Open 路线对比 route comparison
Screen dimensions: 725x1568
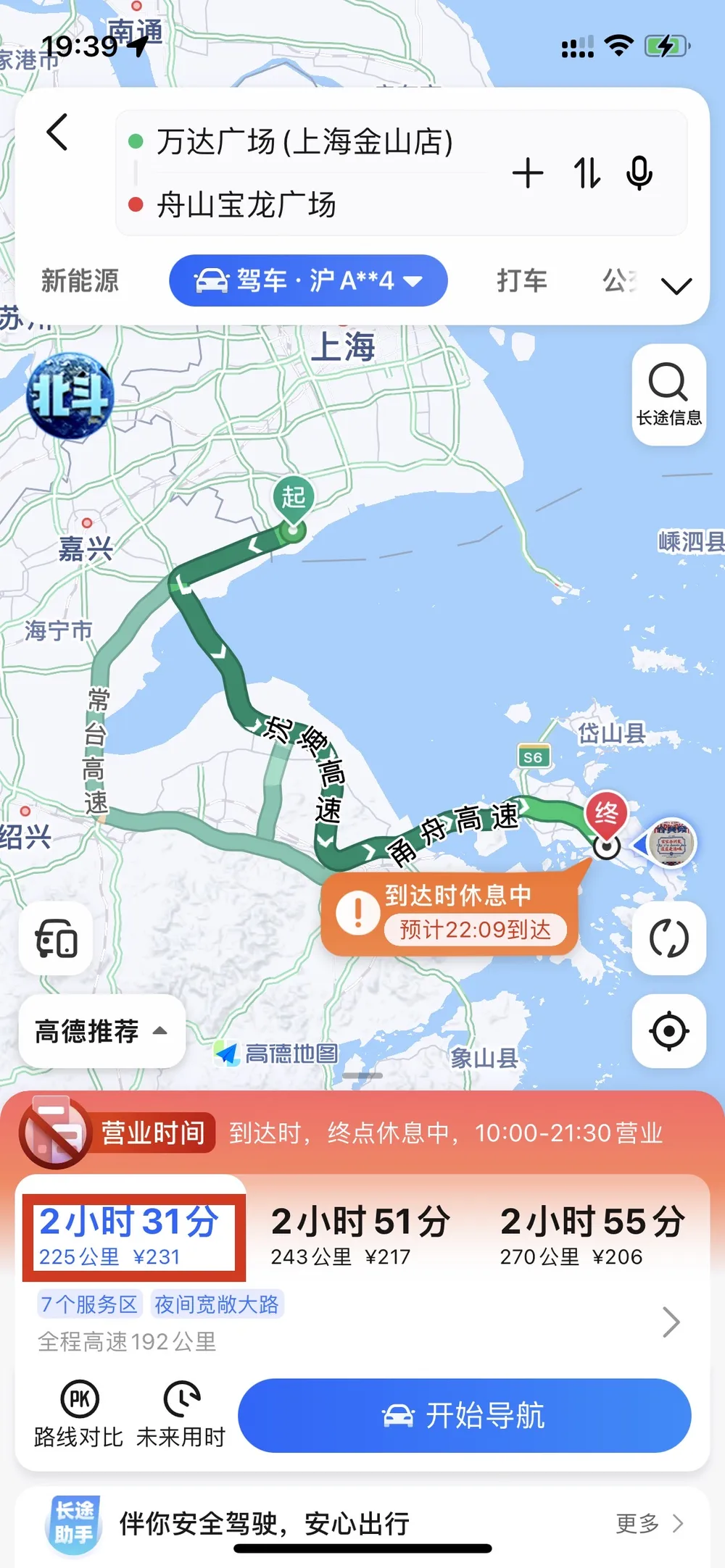pos(79,1414)
